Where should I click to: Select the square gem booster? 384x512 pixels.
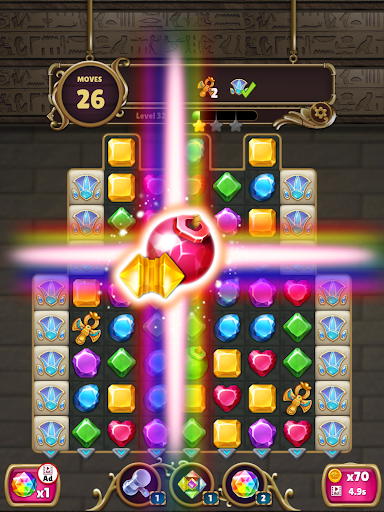(192, 484)
